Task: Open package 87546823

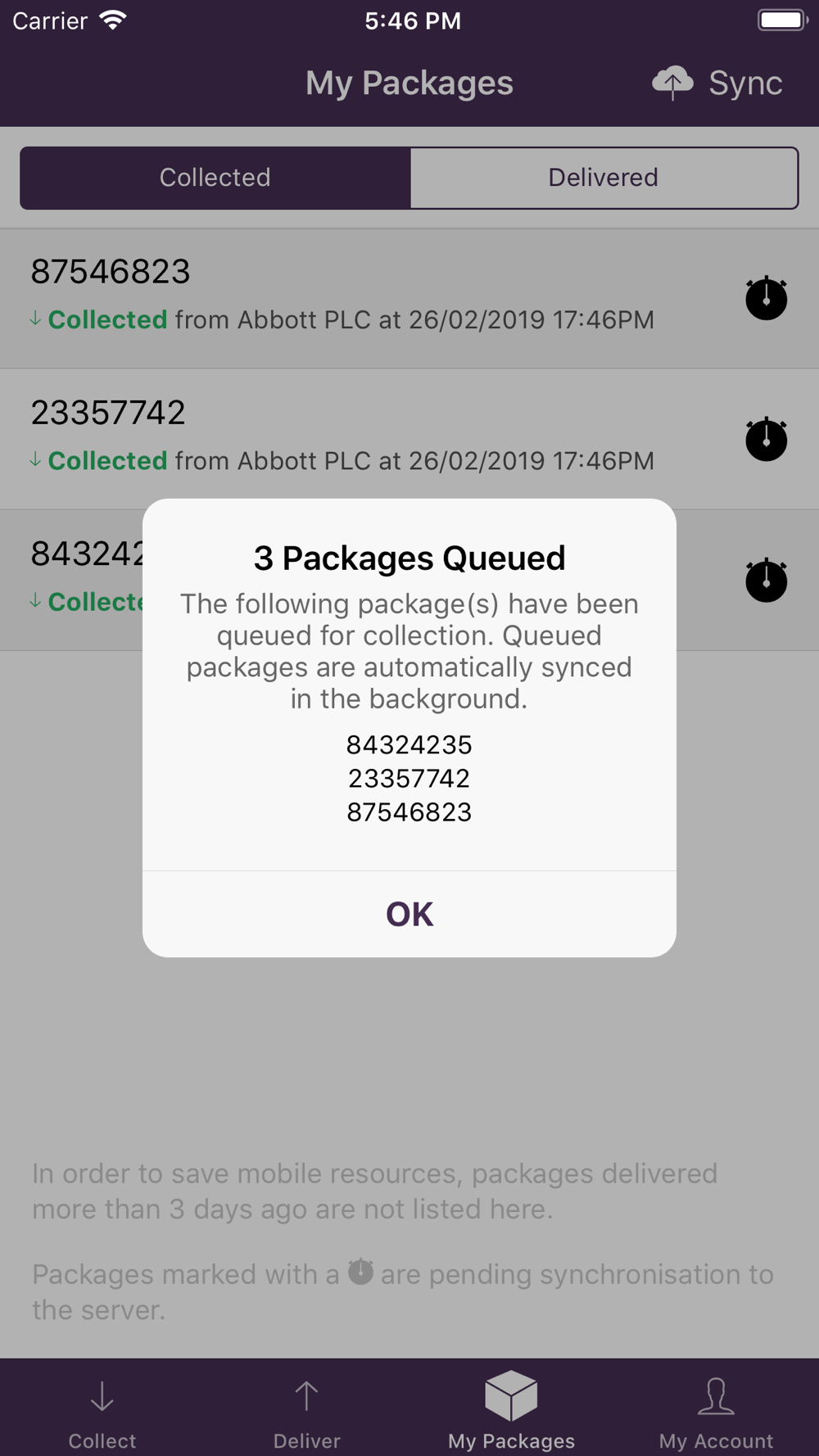Action: point(409,298)
